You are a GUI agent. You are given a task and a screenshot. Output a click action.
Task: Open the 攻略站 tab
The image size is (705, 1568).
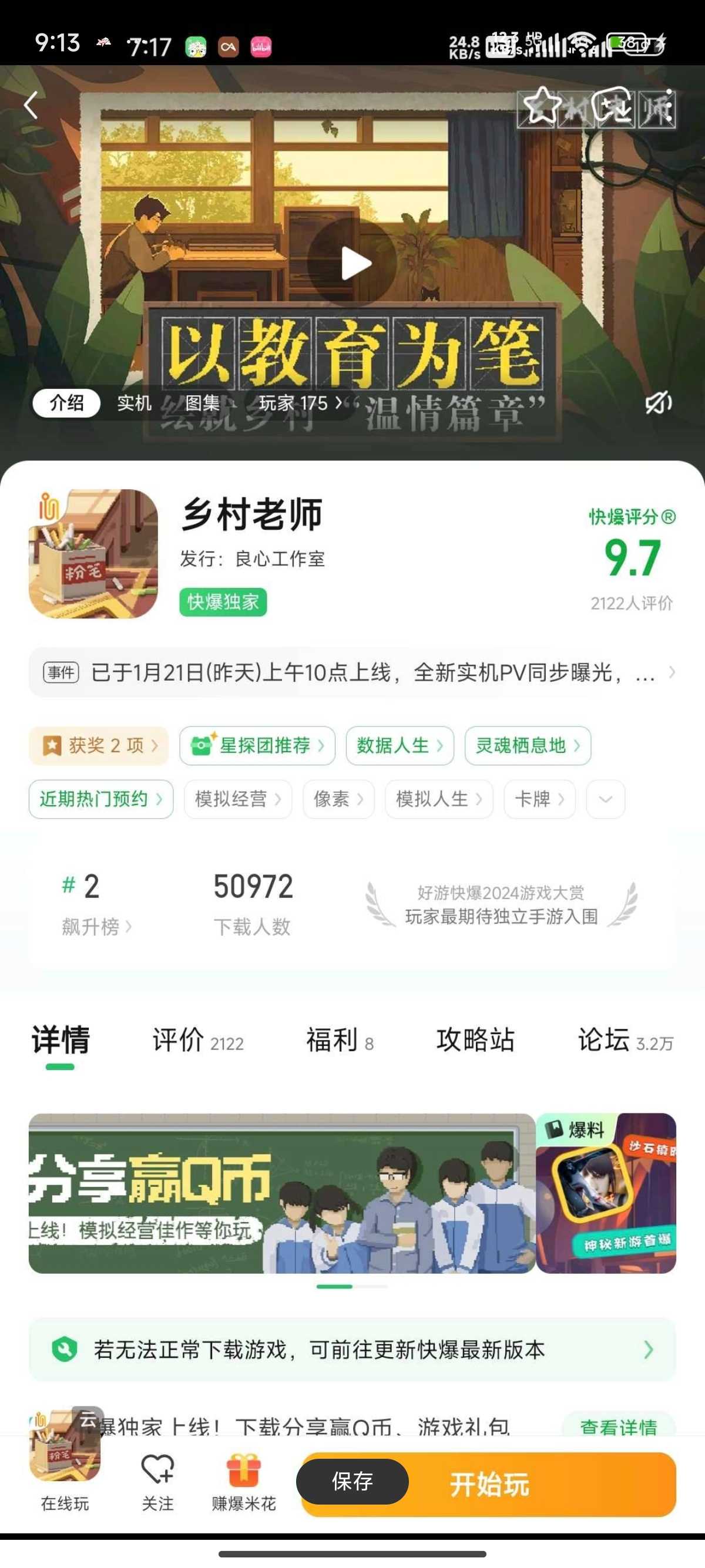click(x=475, y=1039)
